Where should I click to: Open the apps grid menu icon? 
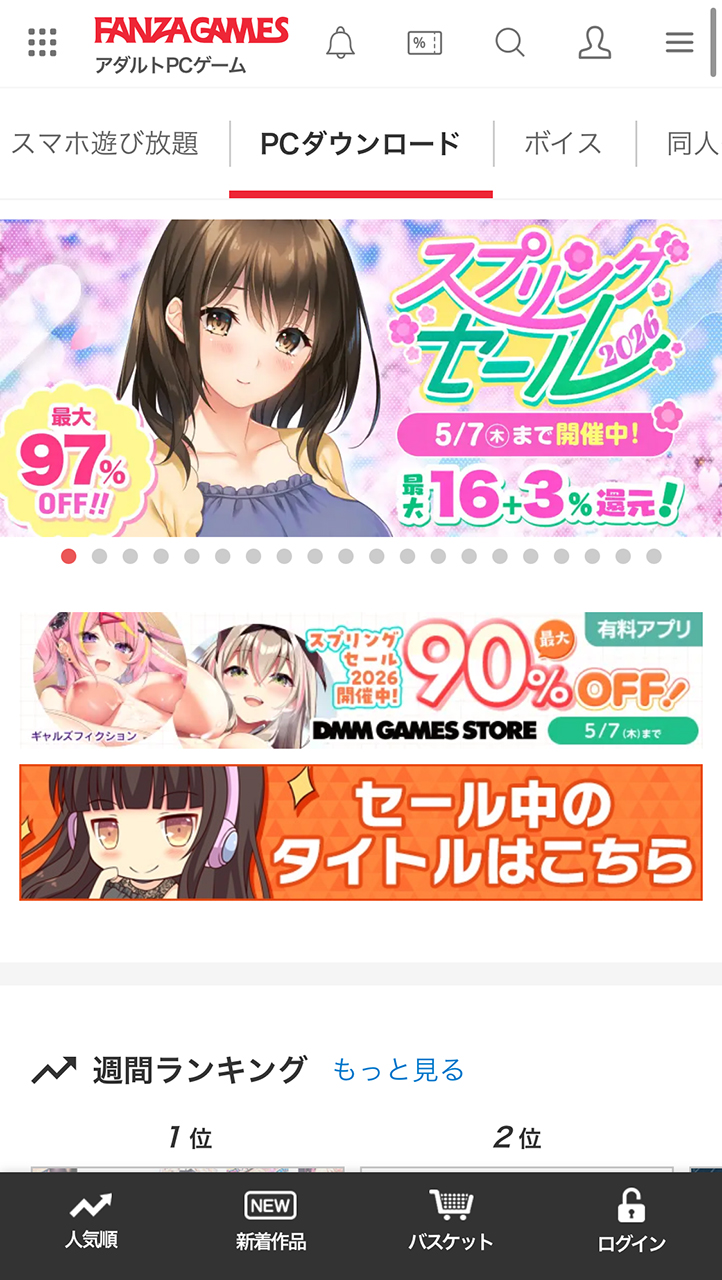[x=42, y=42]
